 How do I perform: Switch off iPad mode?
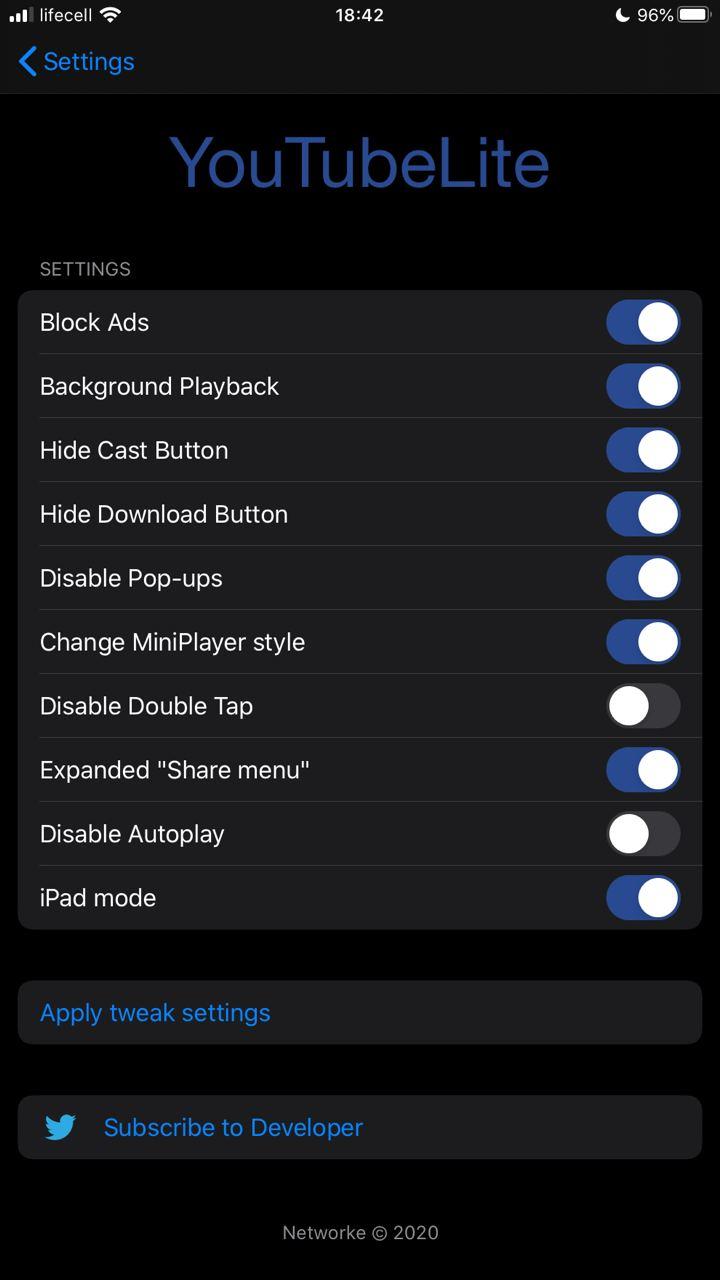(643, 898)
